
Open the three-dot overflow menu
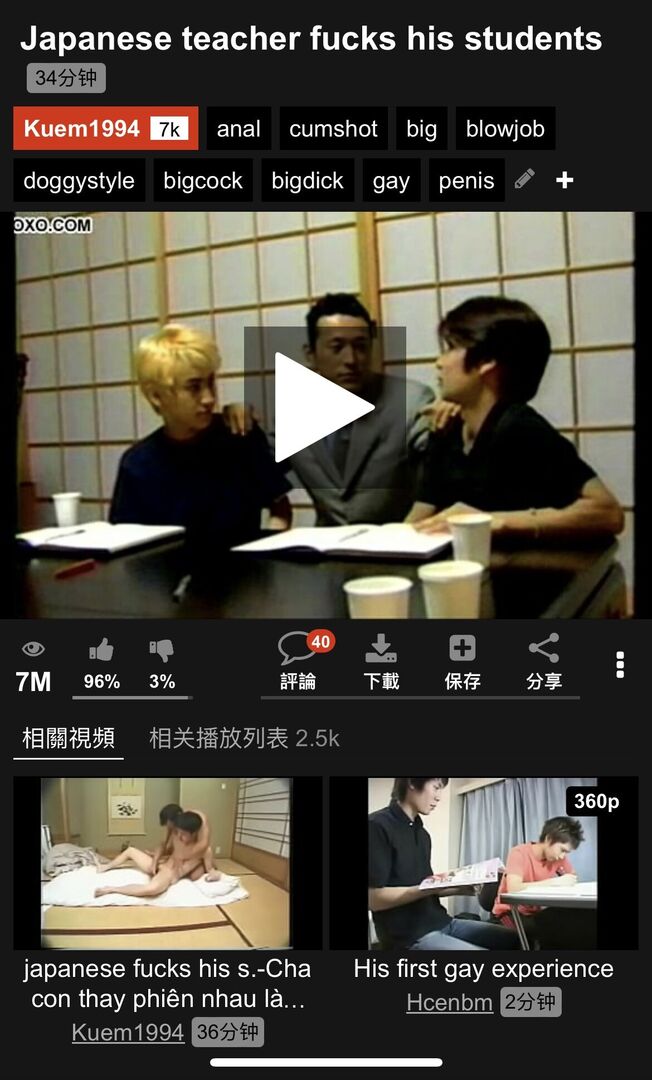(620, 665)
